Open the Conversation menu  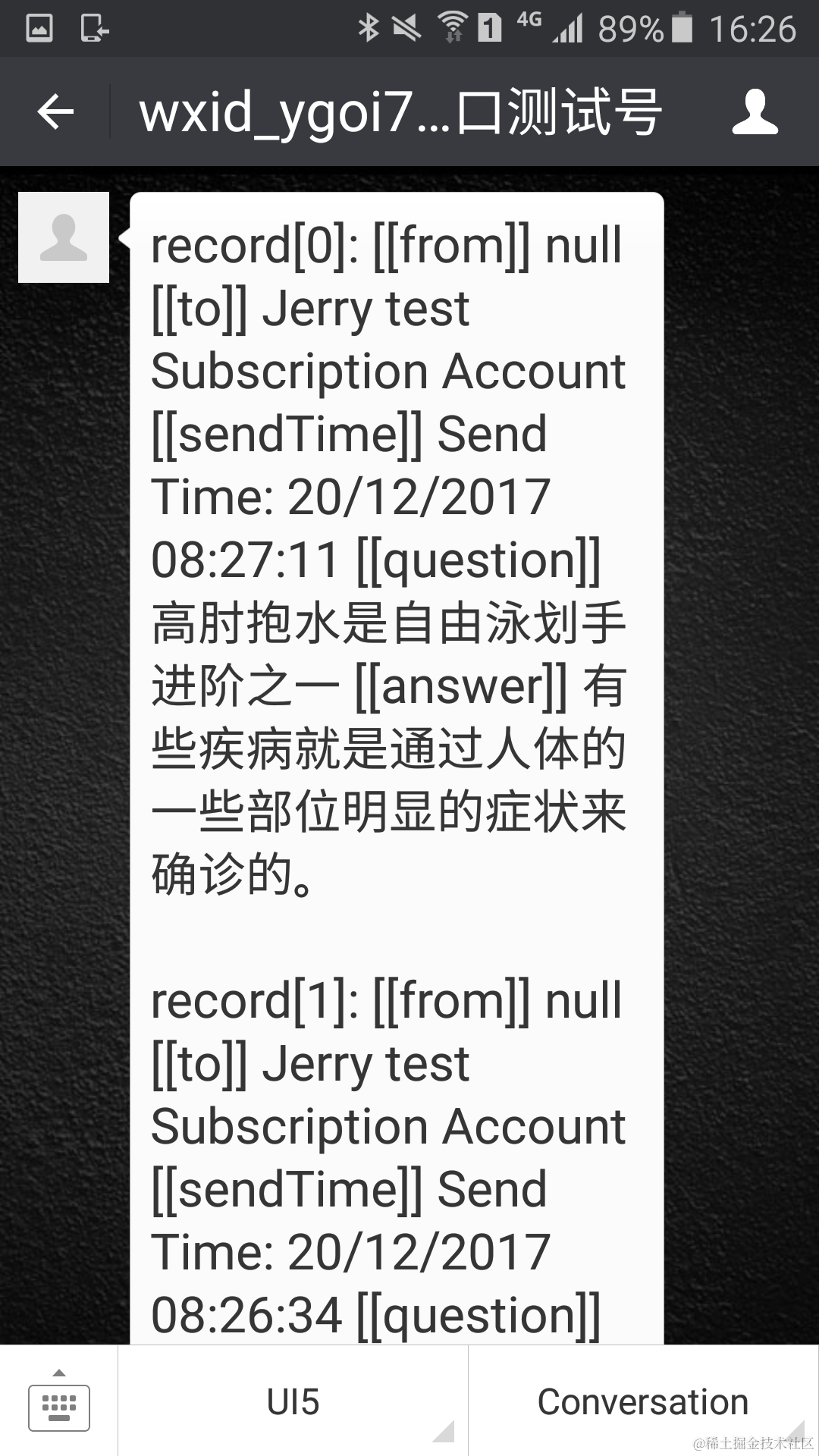click(642, 1401)
